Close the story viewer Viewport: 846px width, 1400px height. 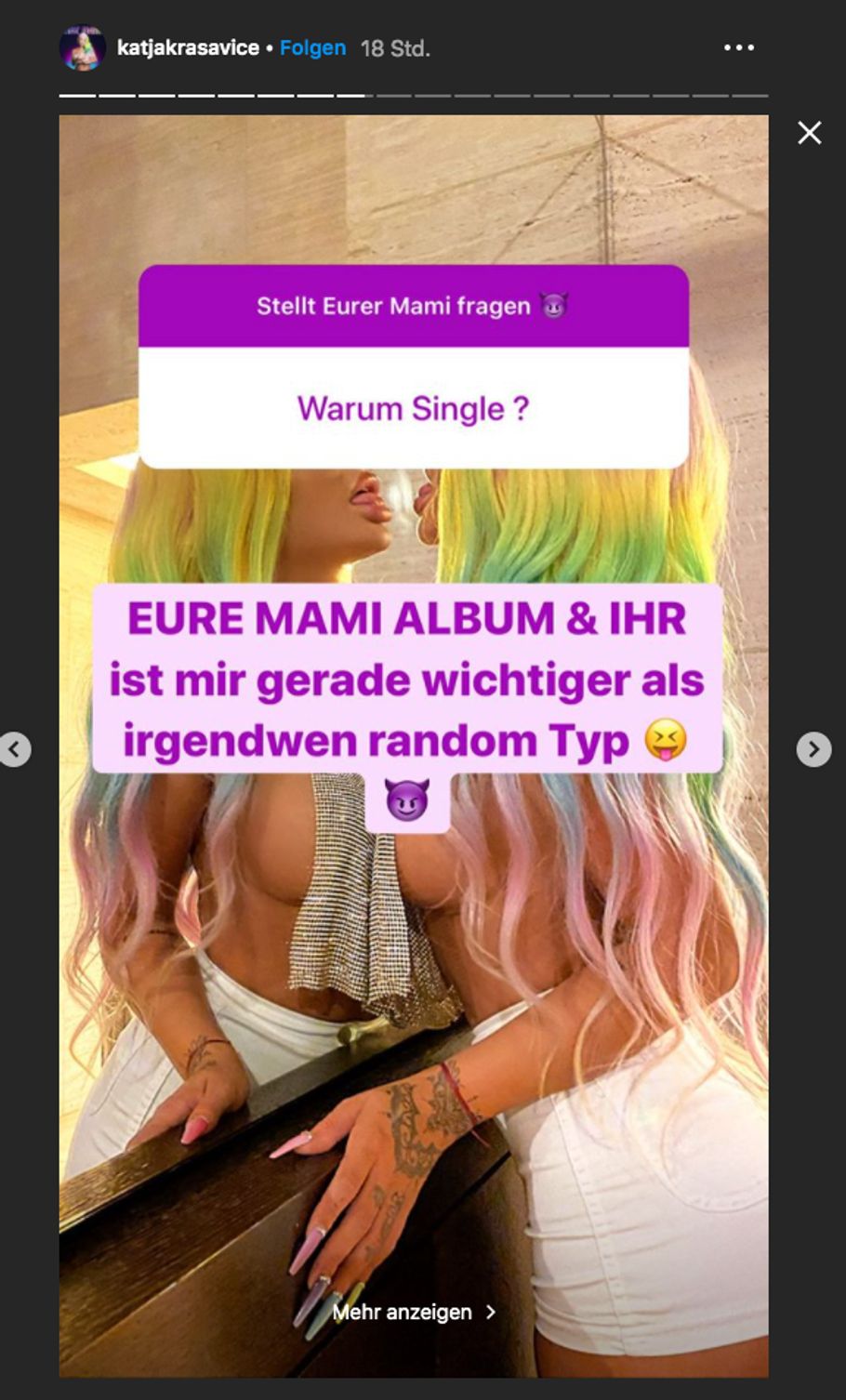point(809,133)
